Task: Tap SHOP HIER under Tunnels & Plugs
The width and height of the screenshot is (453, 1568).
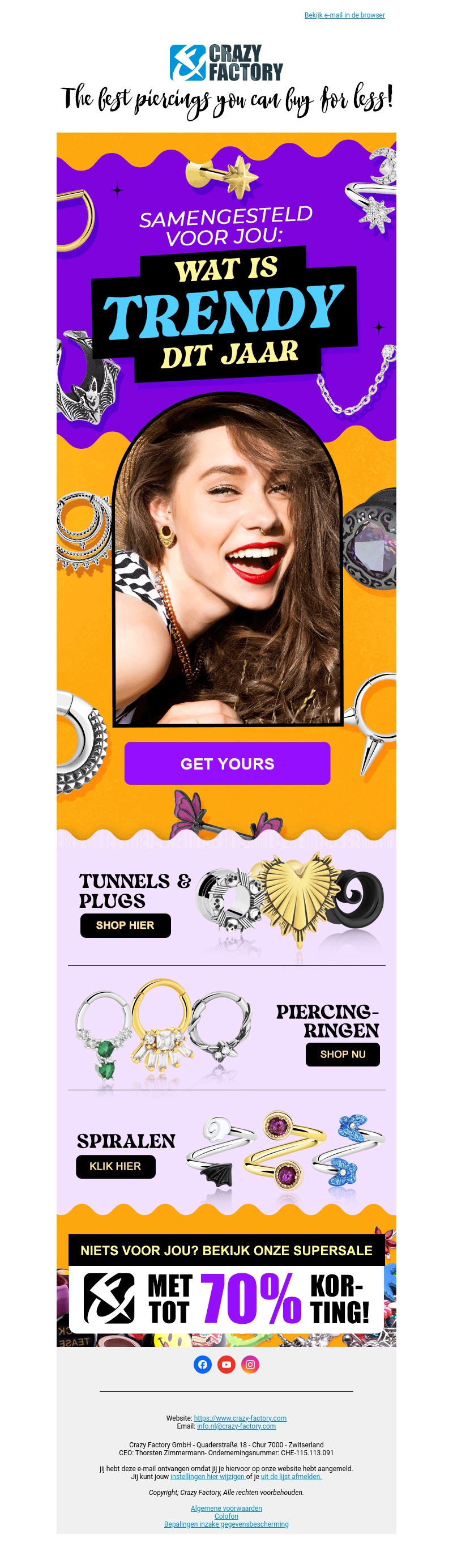Action: 125,925
